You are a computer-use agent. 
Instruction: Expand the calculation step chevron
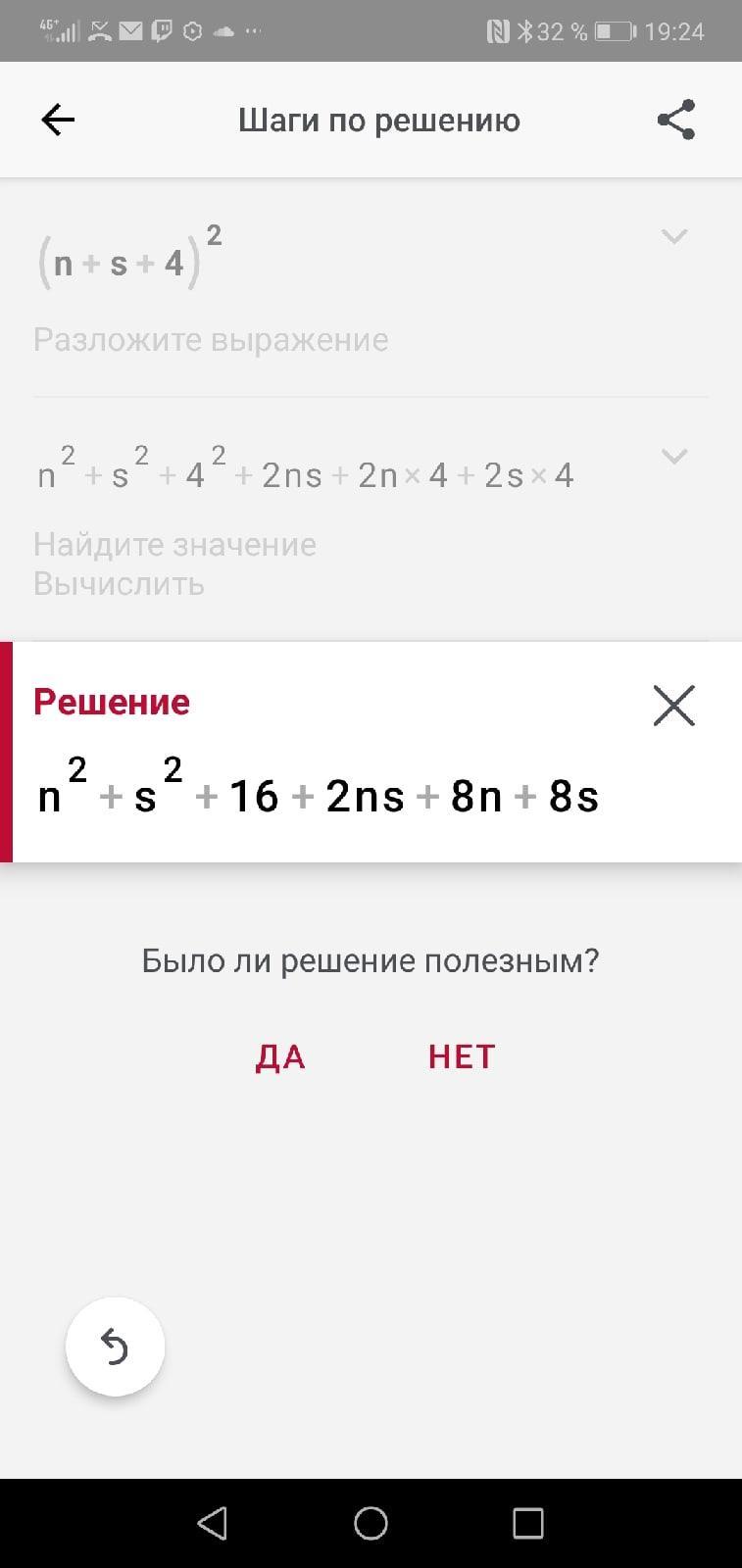(674, 456)
